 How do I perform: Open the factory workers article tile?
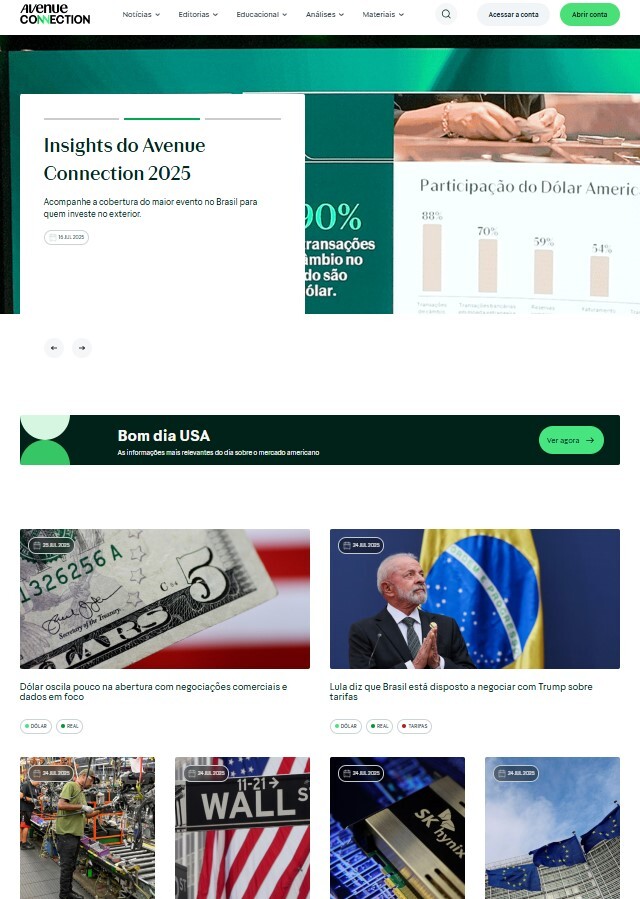(87, 827)
